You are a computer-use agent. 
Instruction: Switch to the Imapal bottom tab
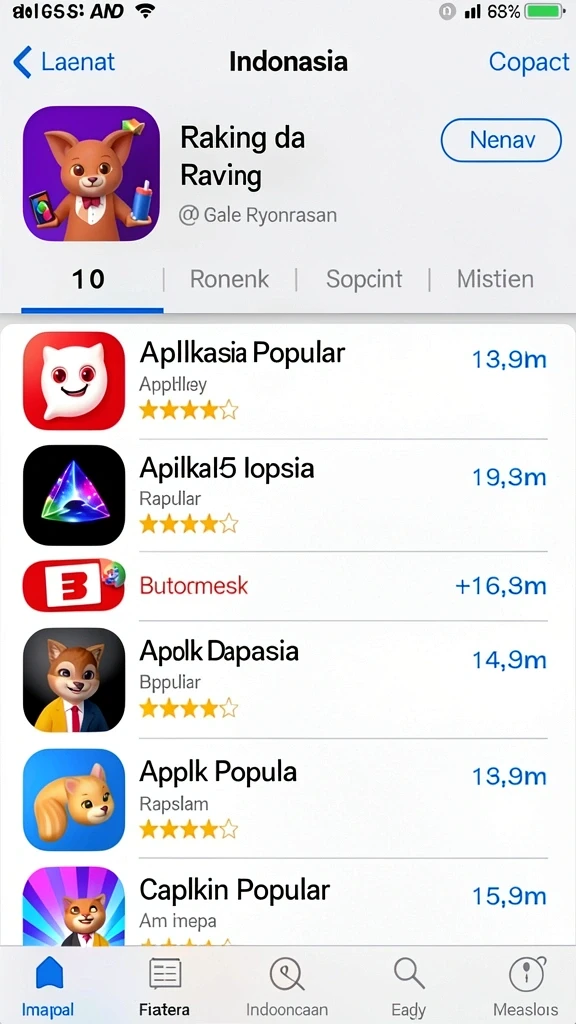(x=48, y=986)
